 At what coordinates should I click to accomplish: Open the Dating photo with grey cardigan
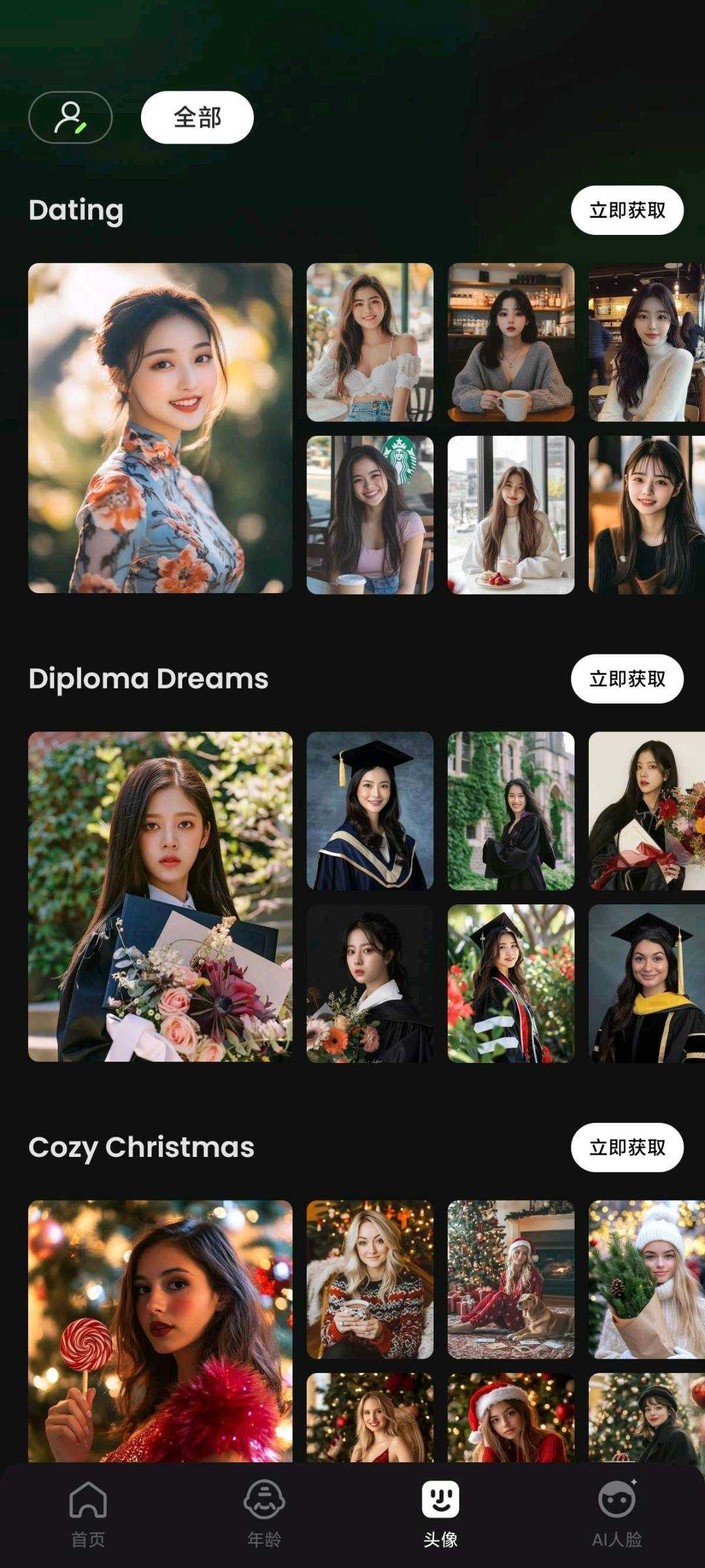[x=510, y=342]
